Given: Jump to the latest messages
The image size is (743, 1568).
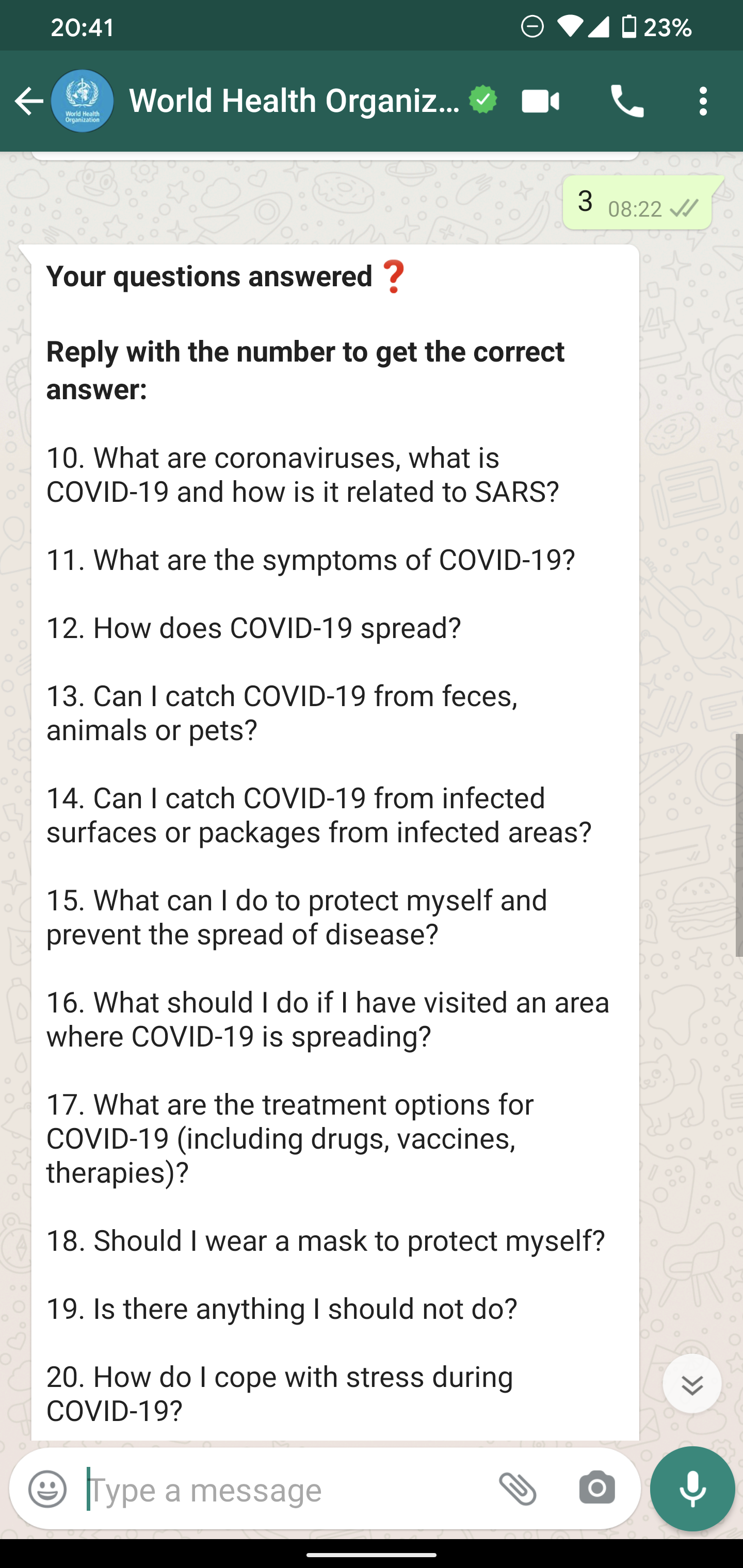Looking at the screenshot, I should coord(692,1384).
